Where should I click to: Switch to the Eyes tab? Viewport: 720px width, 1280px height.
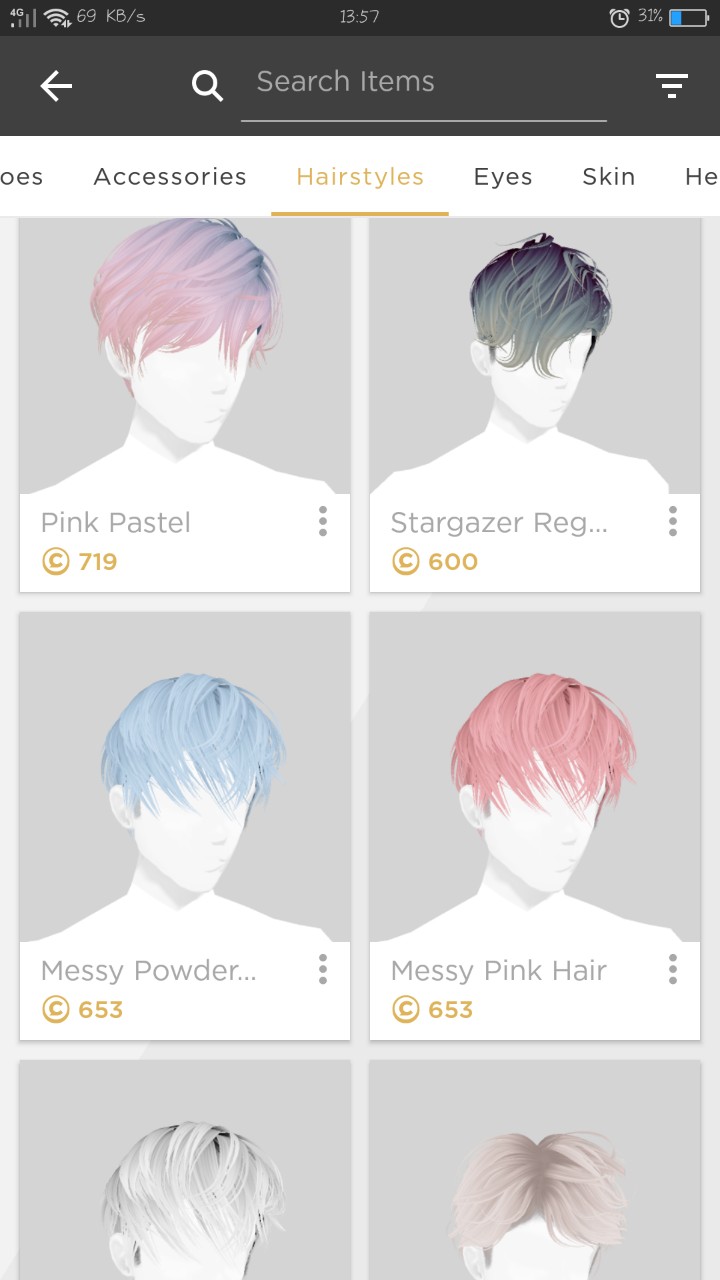coord(503,177)
